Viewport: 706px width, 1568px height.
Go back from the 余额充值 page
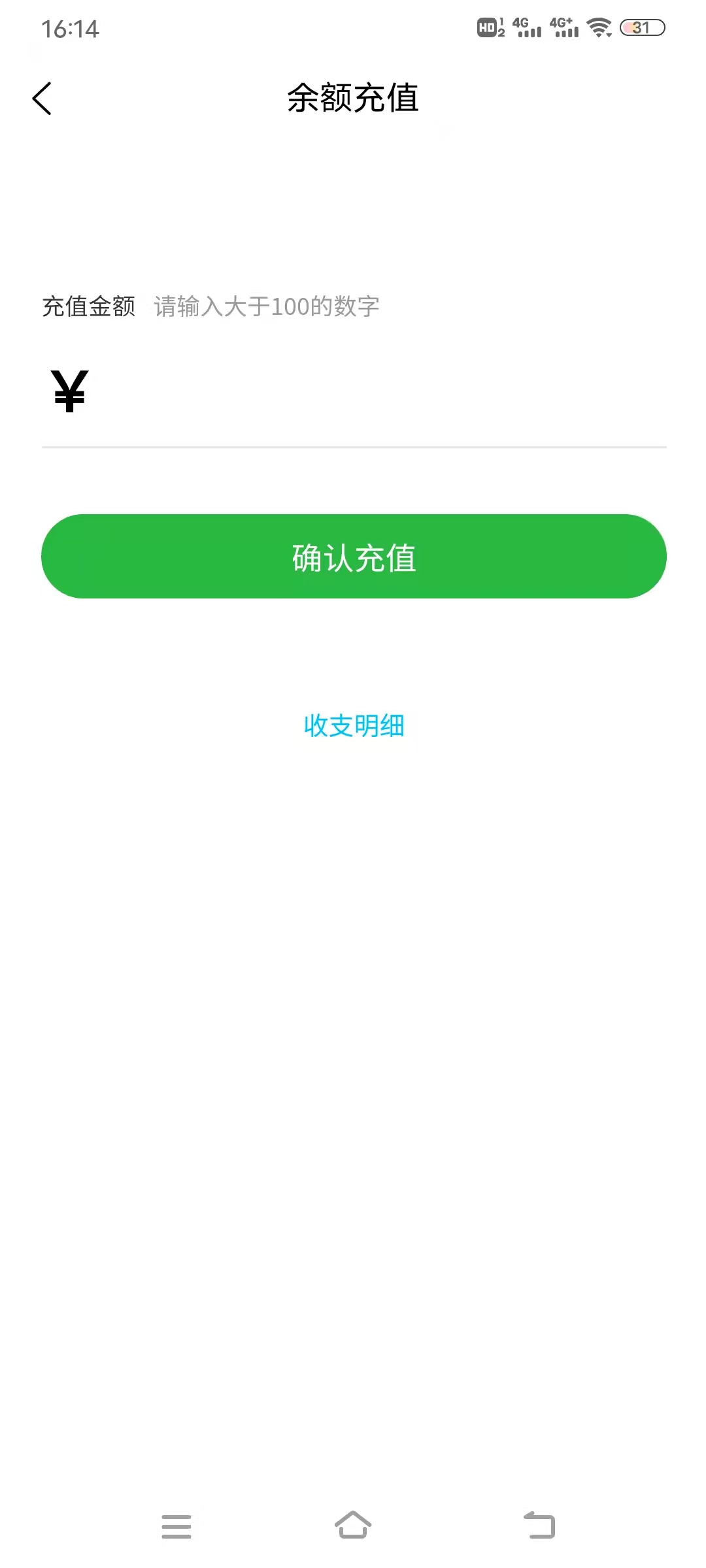click(42, 99)
